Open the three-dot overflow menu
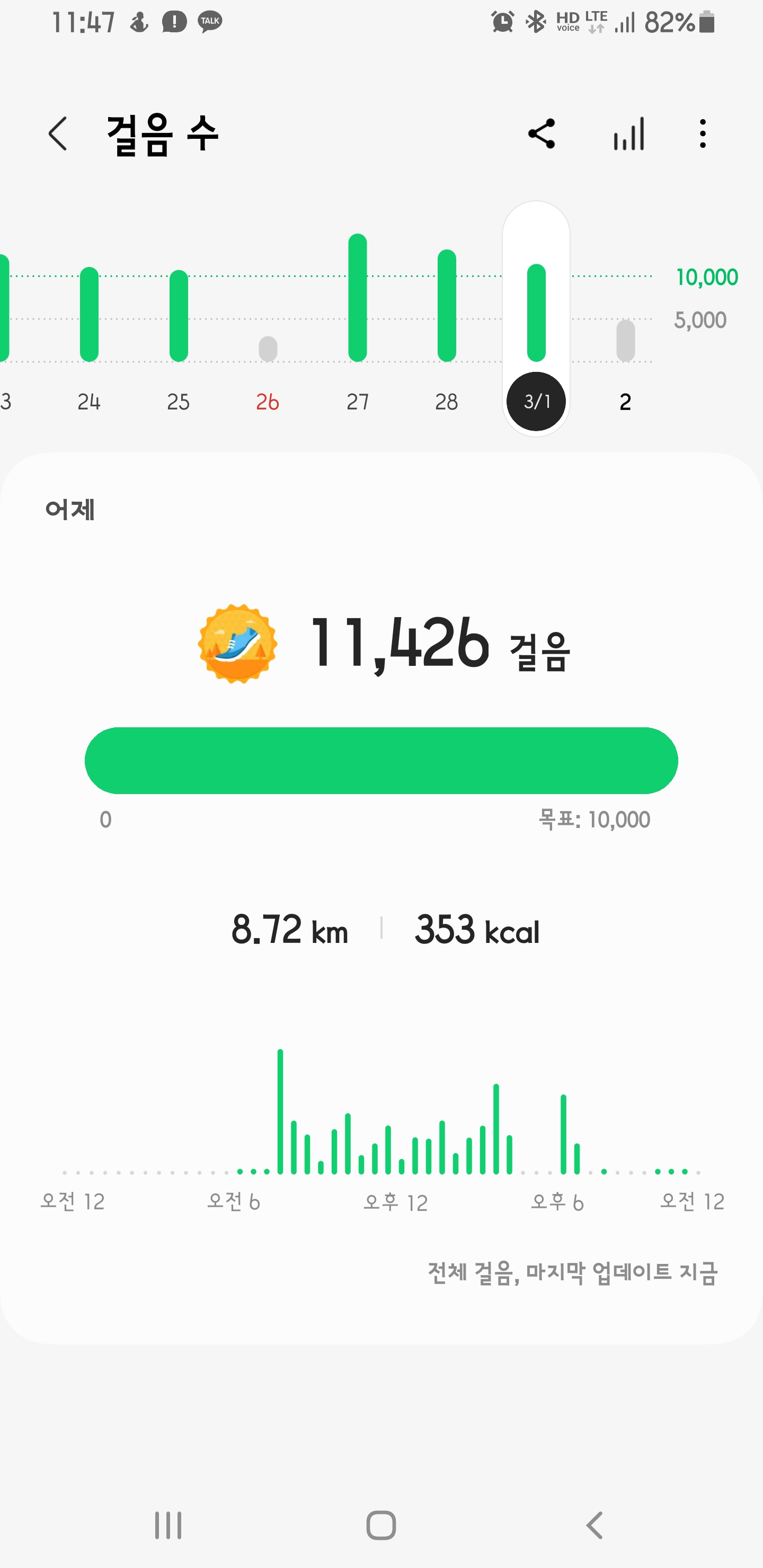Screen dimensions: 763x1568 pos(703,134)
